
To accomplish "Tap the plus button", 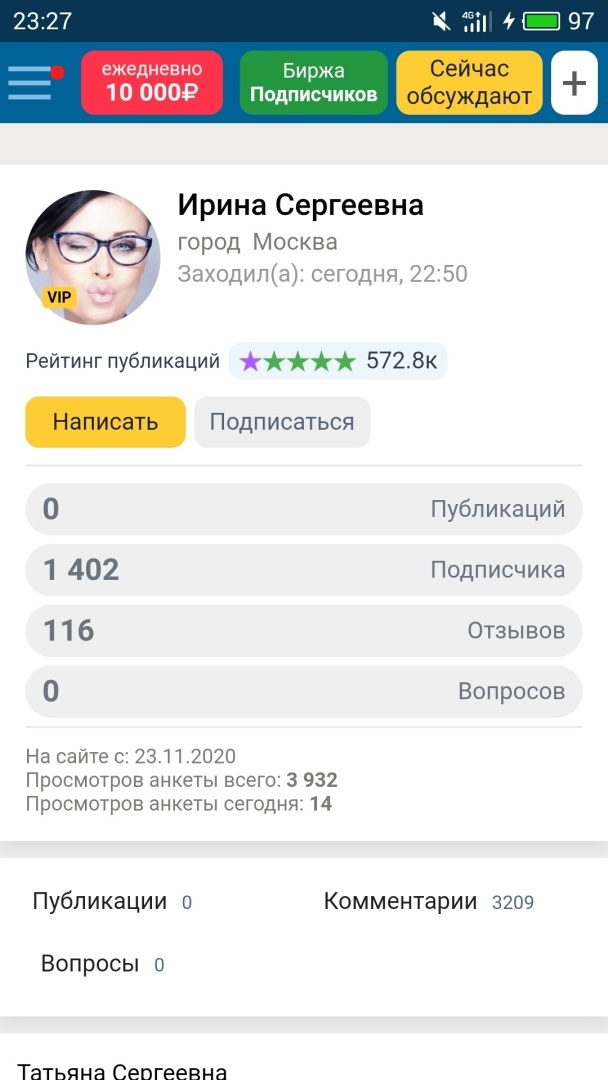I will [x=574, y=83].
